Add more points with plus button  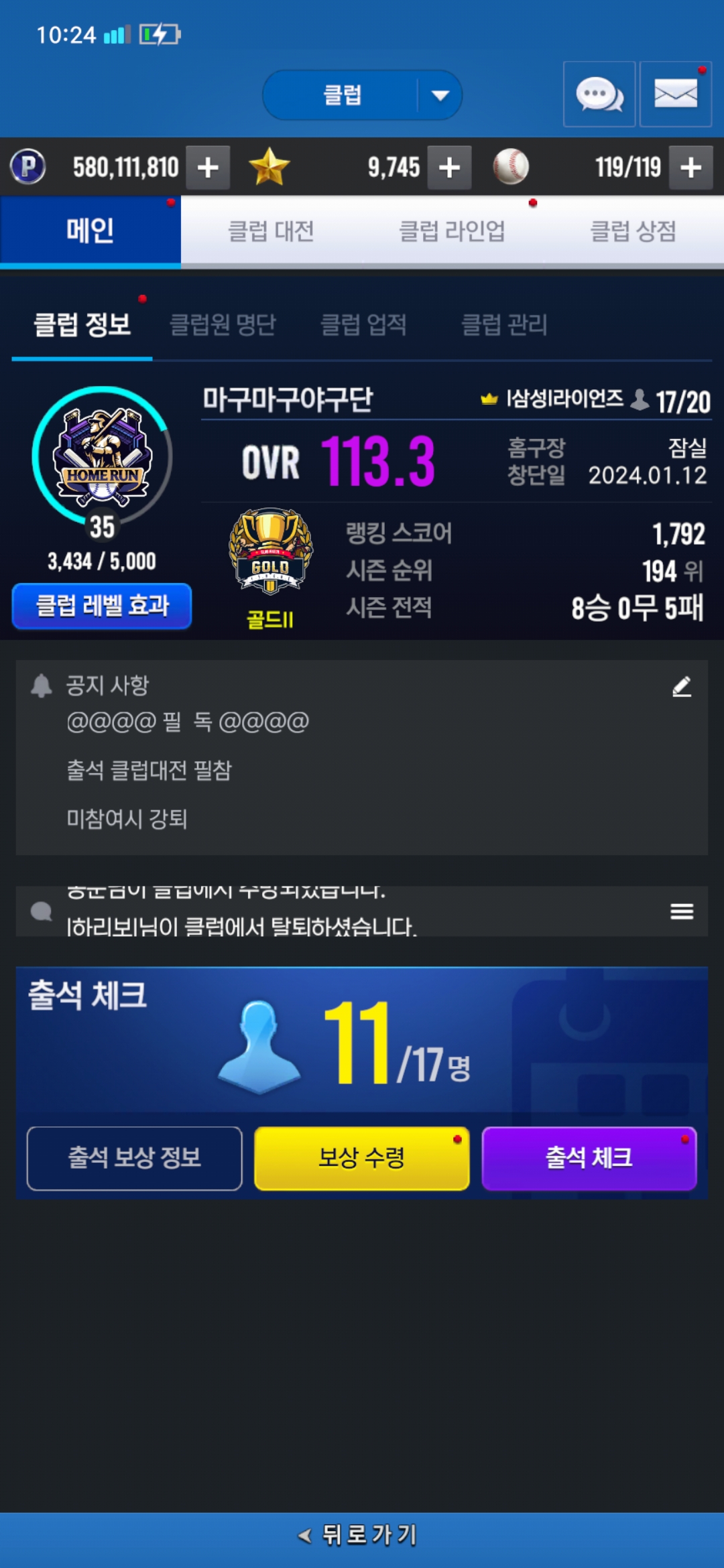click(208, 168)
